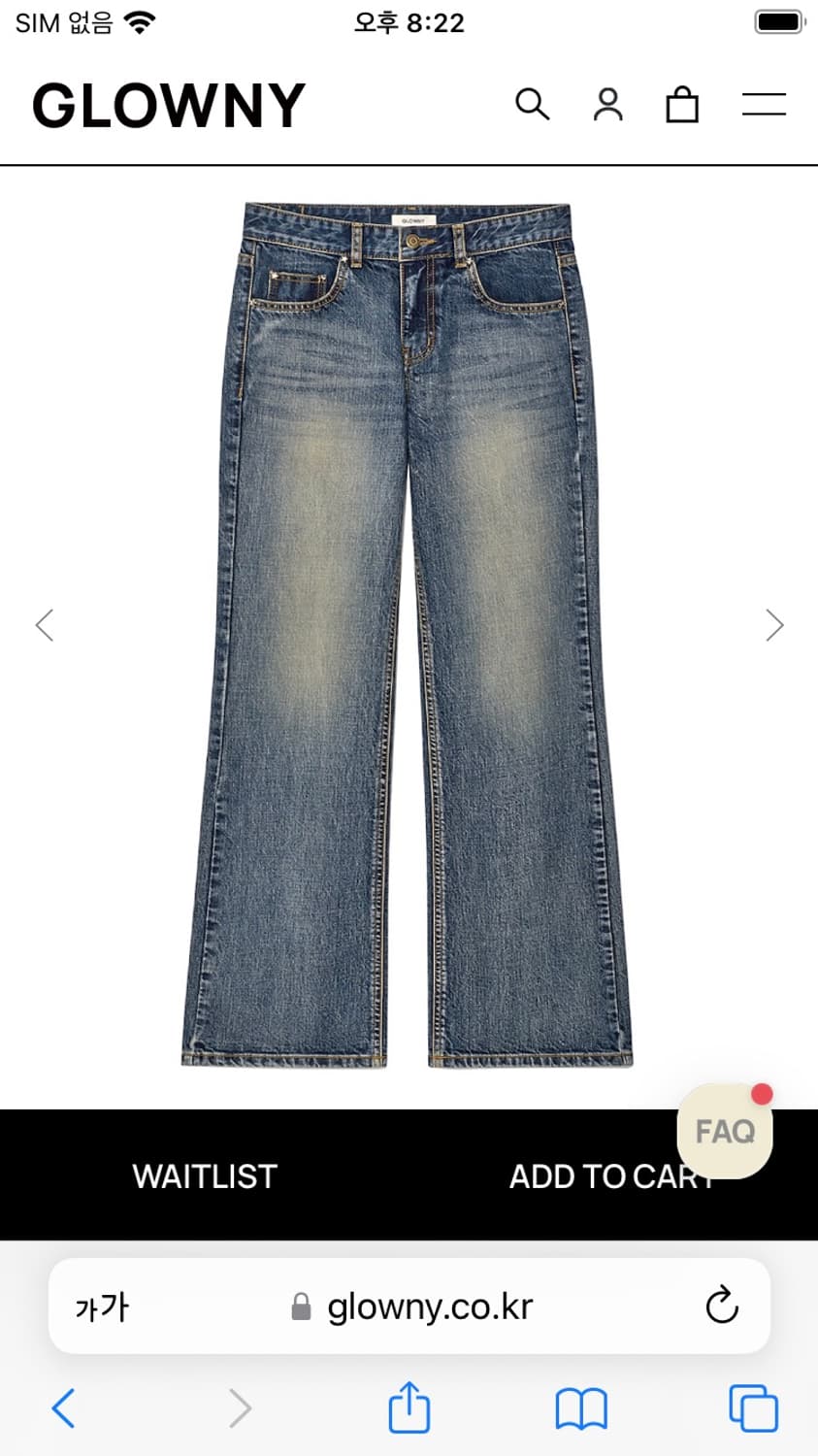Tap the red FAQ notification dot
Viewport: 818px width, 1456px height.
point(763,1092)
